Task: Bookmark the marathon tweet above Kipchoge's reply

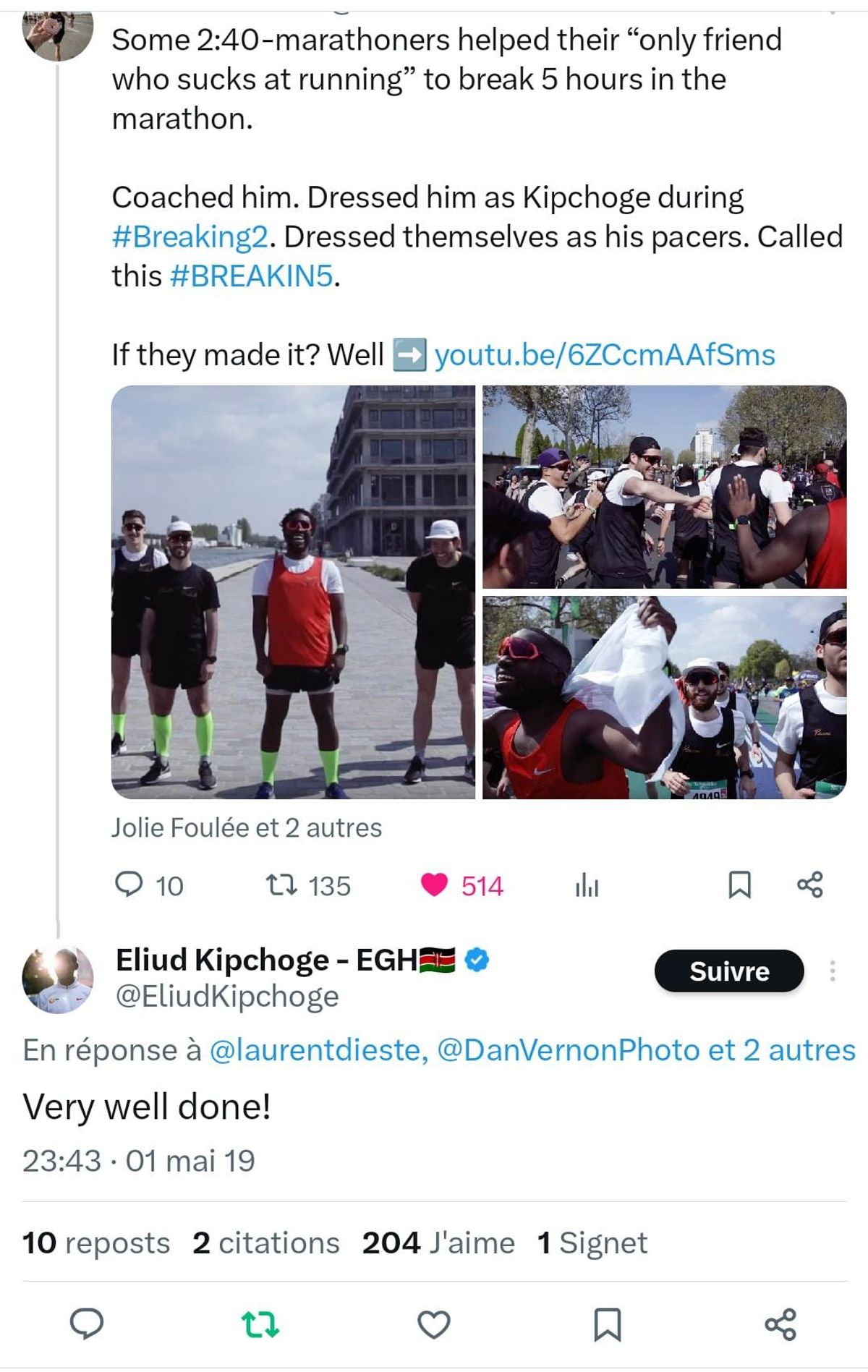Action: pos(739,885)
